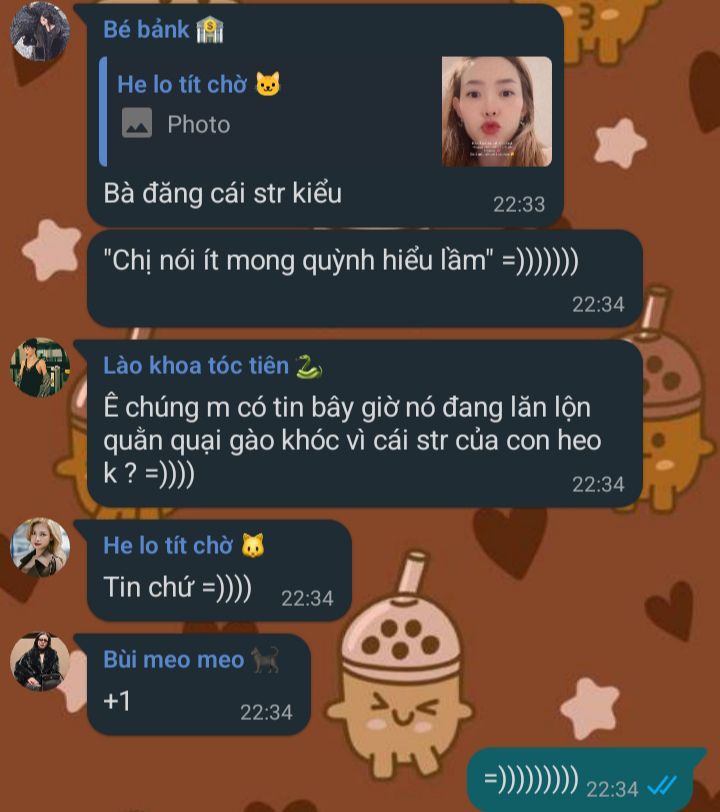
Task: Open the profile via the name Lào khoa tóc tiên
Action: coord(196,366)
